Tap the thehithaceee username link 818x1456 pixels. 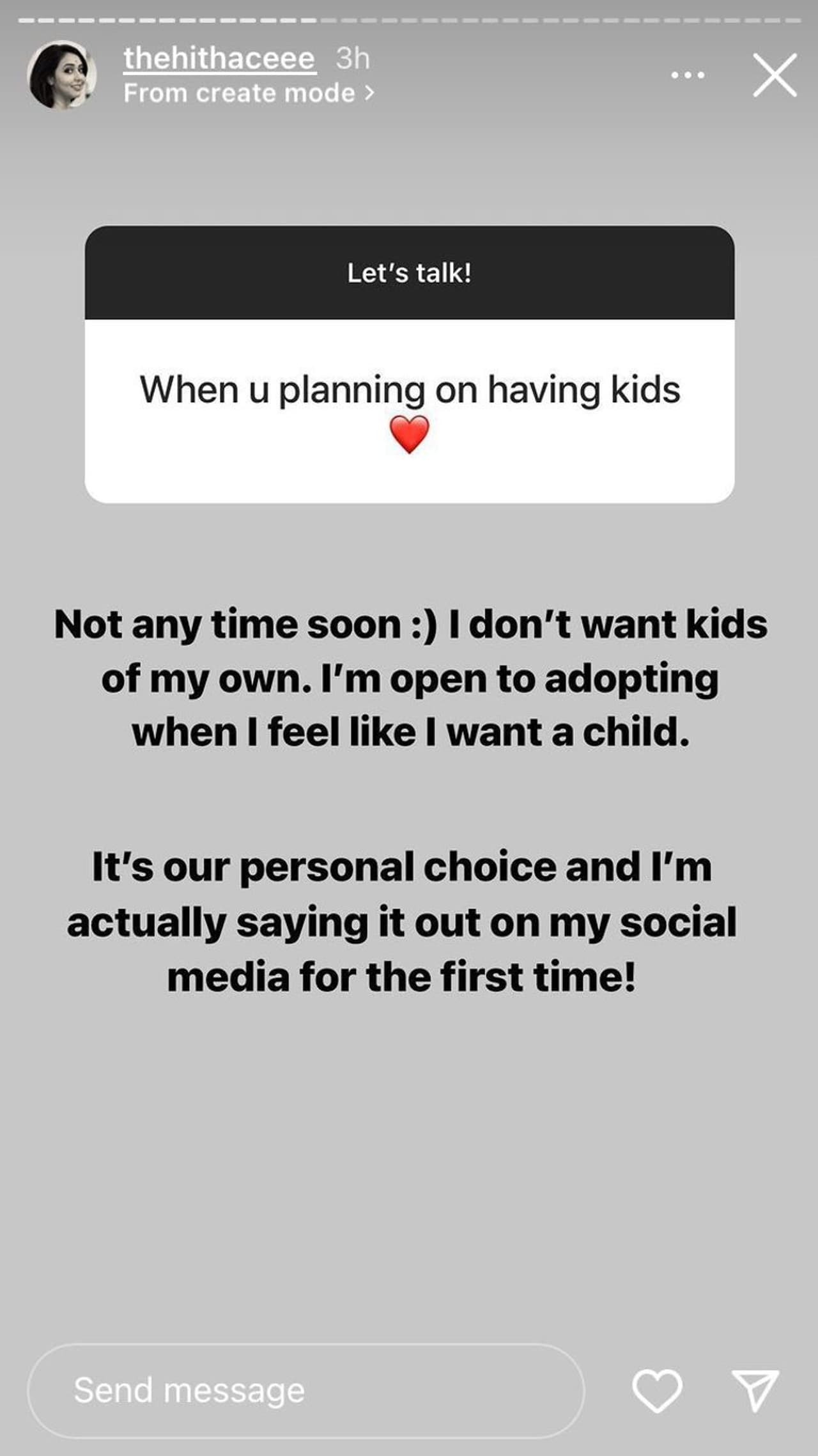tap(219, 59)
